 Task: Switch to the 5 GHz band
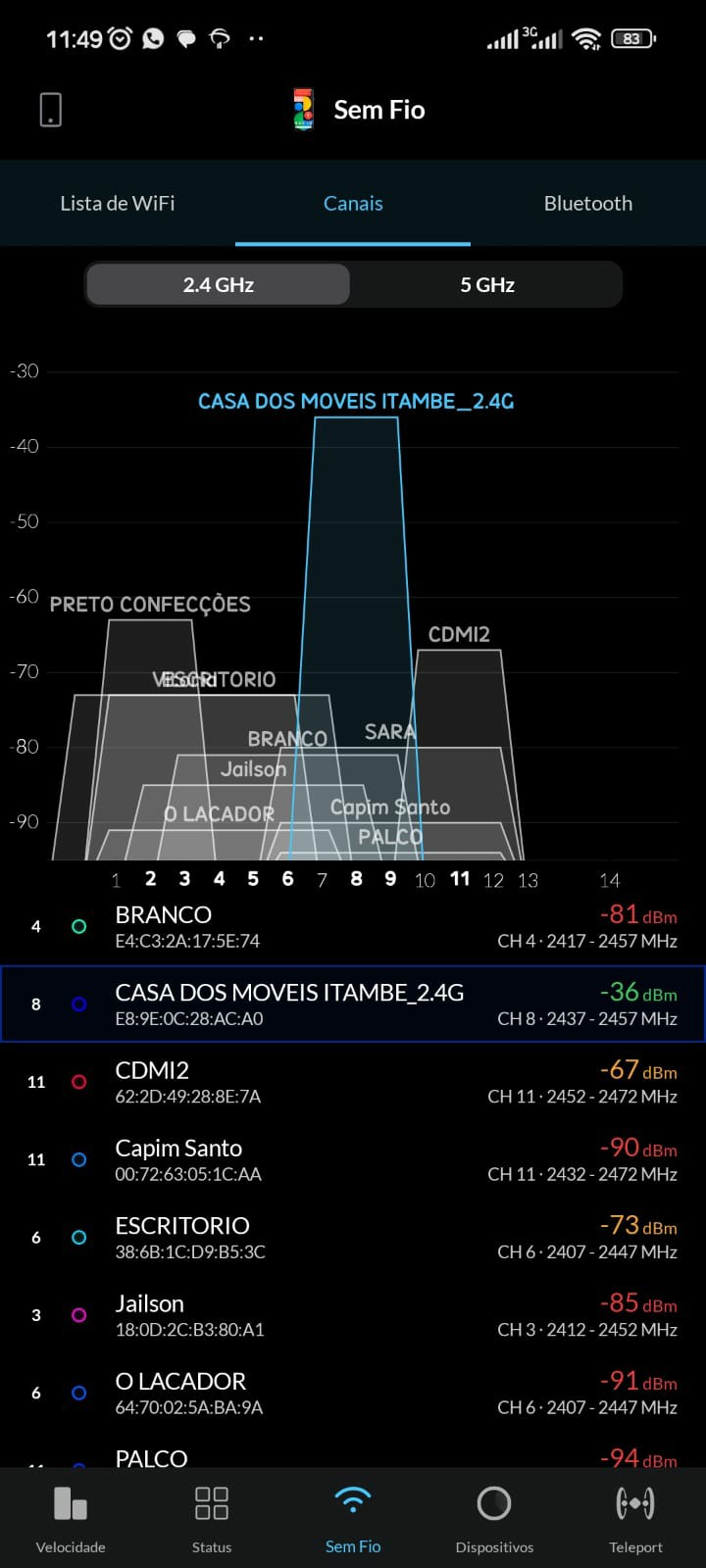[487, 285]
